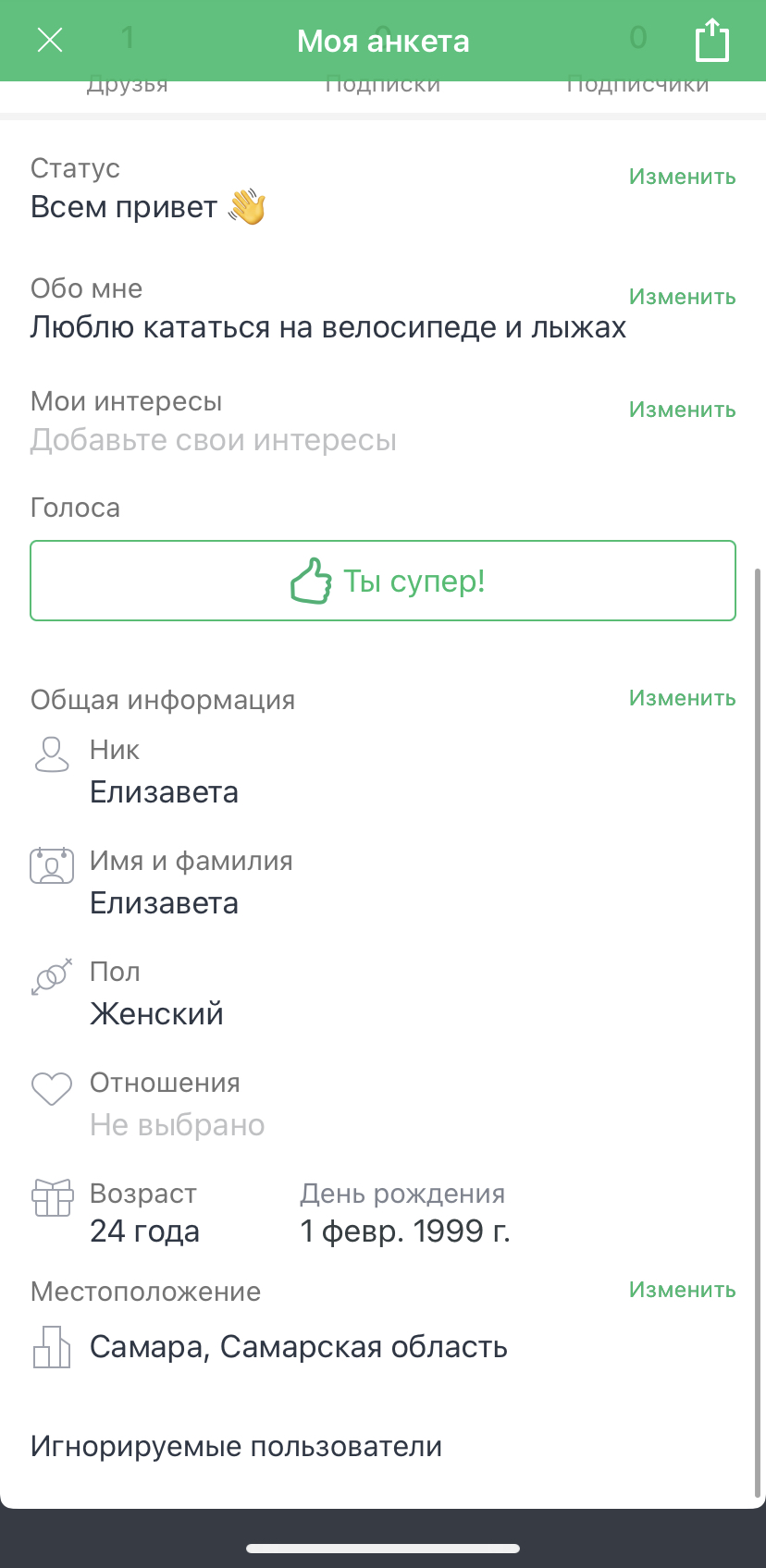Tap the Ты супер! button
The image size is (766, 1568).
[383, 581]
